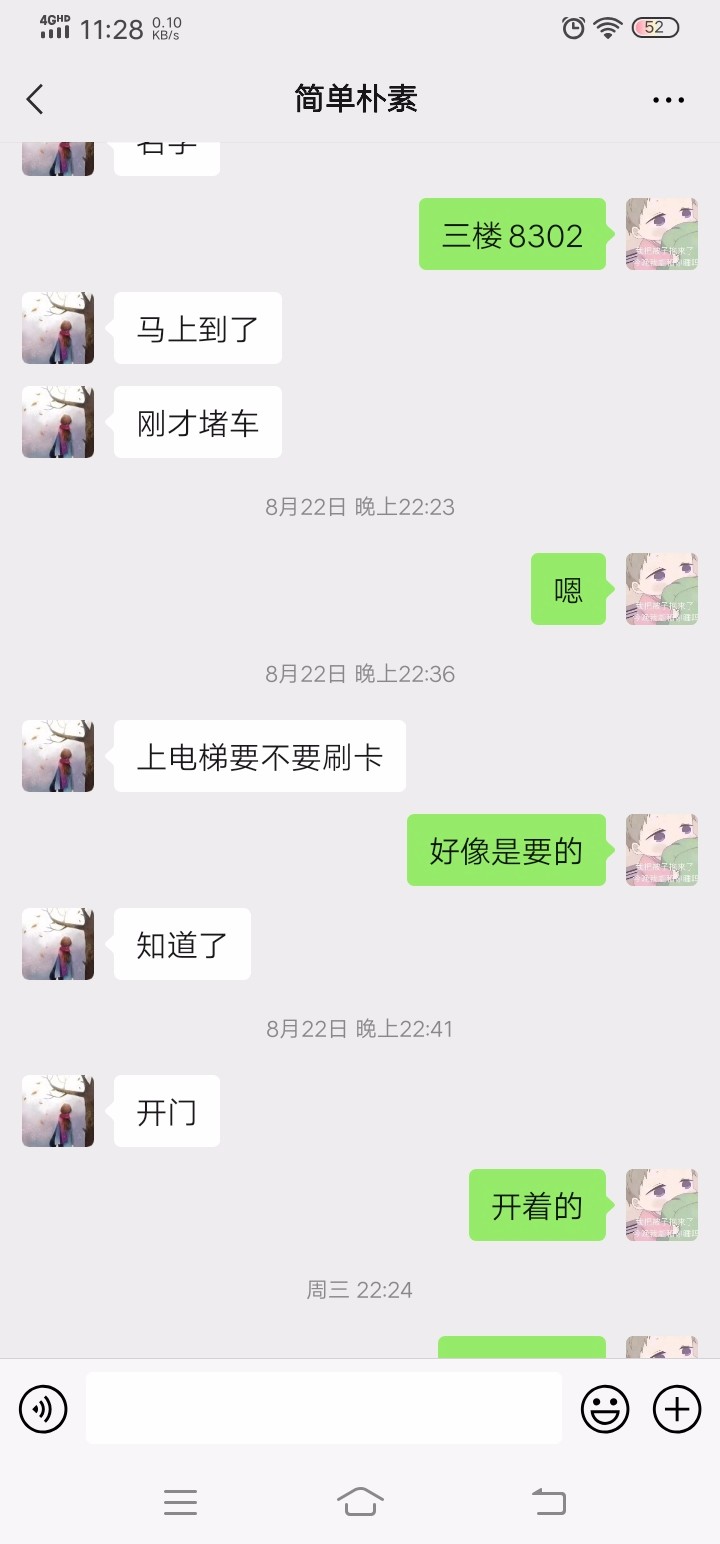Tap the alarm clock status icon
Screen dimensions: 720x1544
572,29
